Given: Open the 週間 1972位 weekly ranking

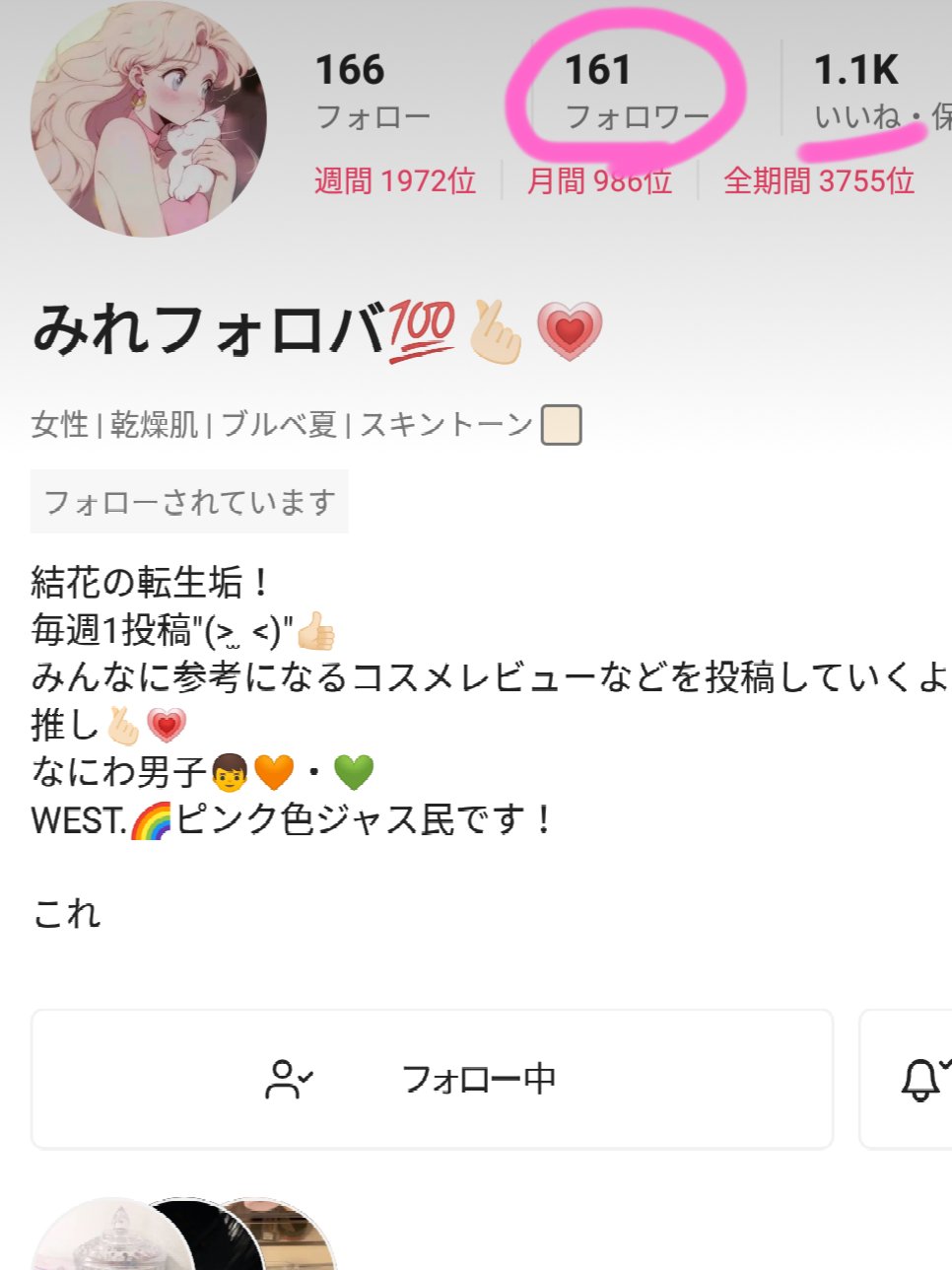Looking at the screenshot, I should [x=394, y=181].
